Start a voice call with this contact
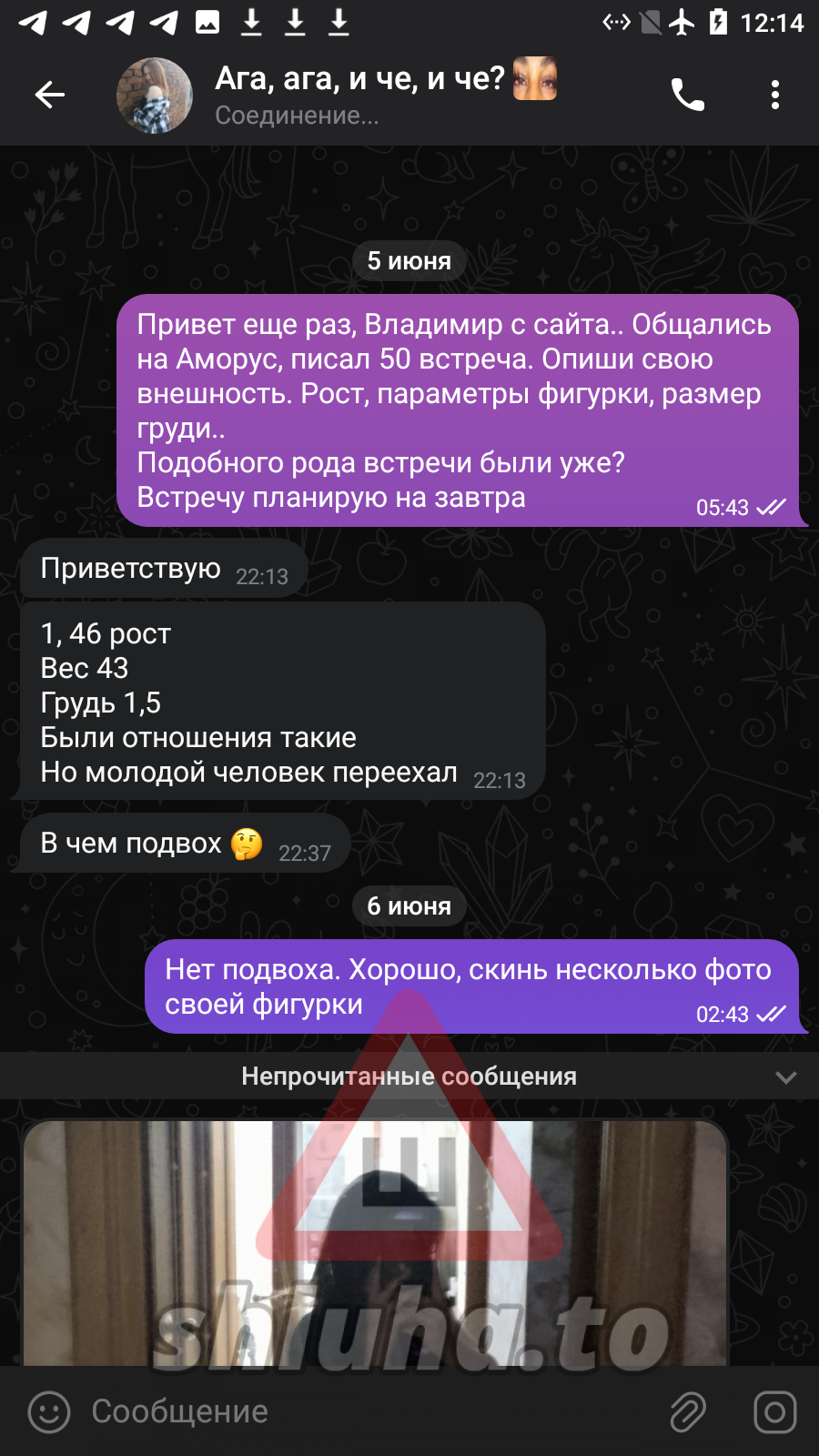The width and height of the screenshot is (819, 1456). click(x=688, y=95)
